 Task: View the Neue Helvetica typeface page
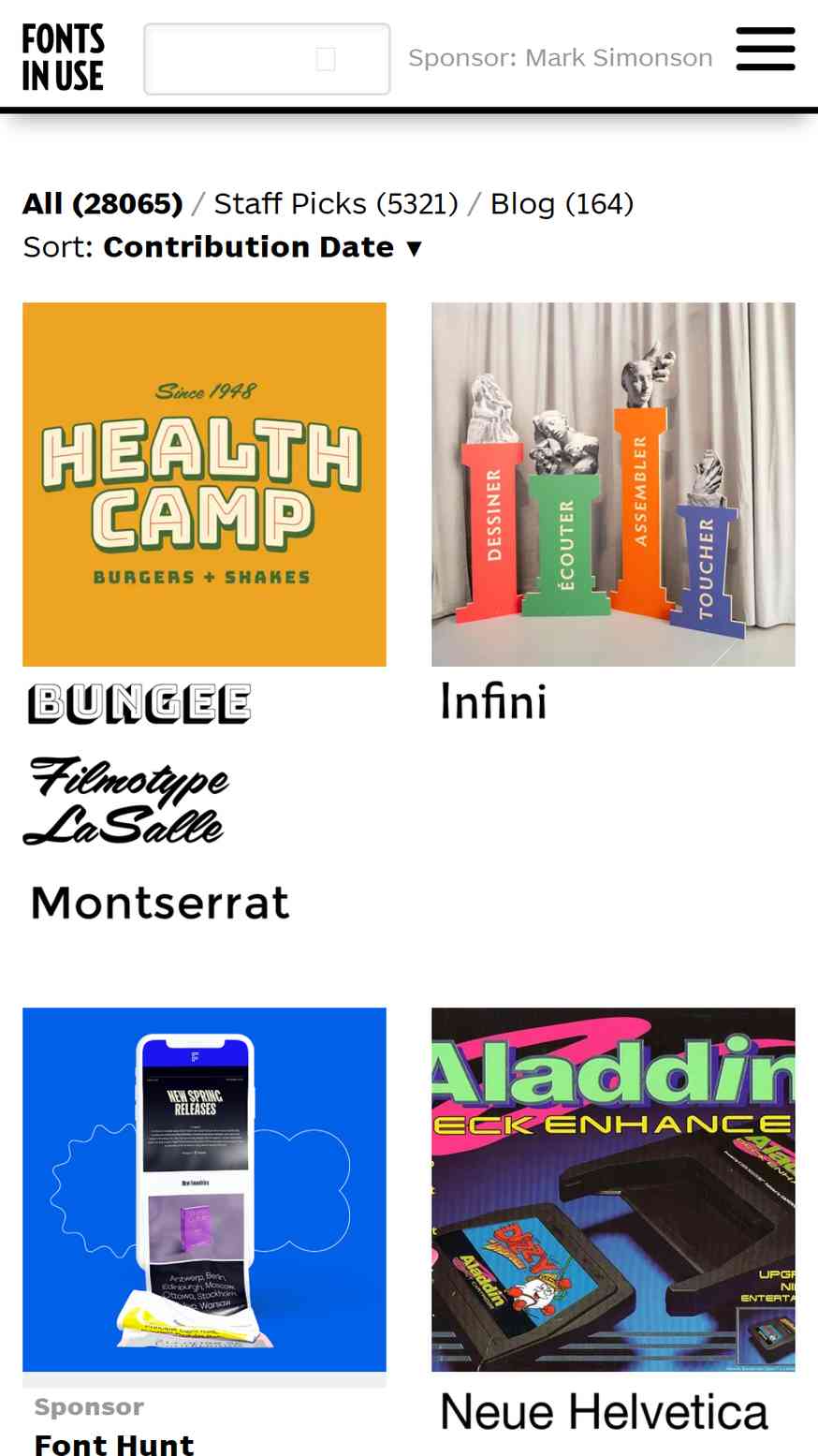pos(604,1412)
